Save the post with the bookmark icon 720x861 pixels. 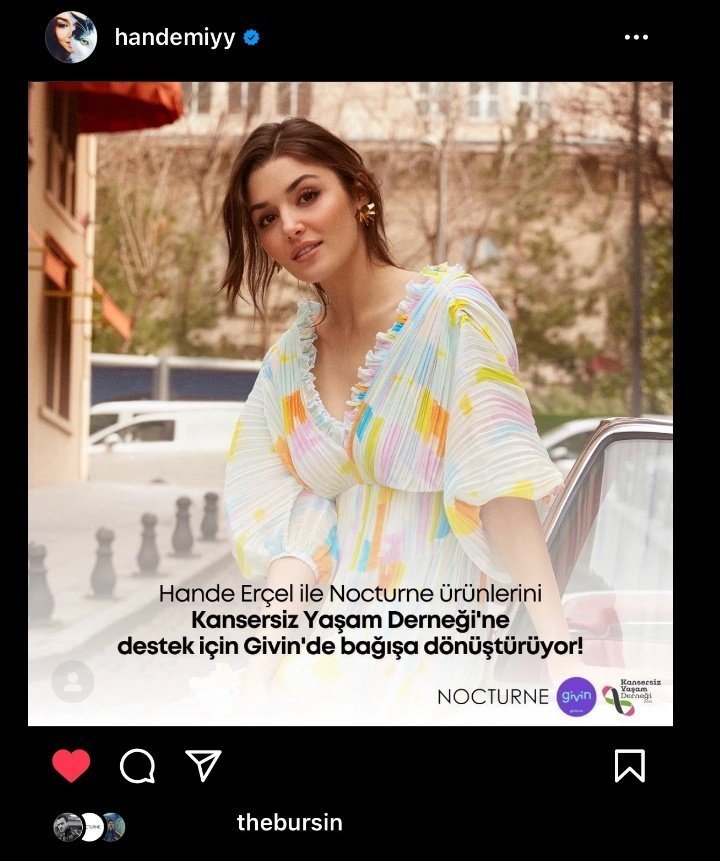[629, 766]
